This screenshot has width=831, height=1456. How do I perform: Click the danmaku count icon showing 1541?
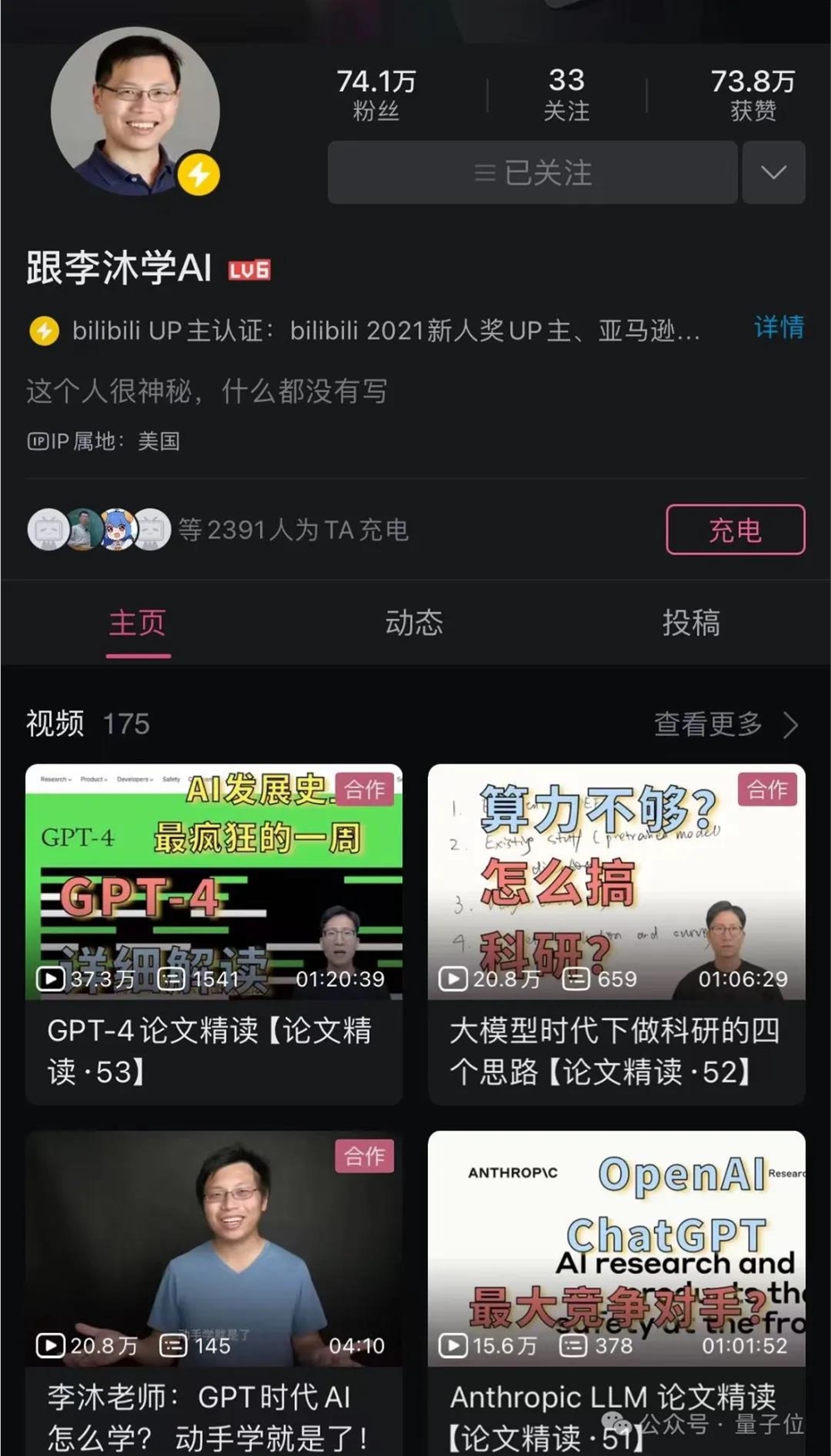pyautogui.click(x=171, y=979)
